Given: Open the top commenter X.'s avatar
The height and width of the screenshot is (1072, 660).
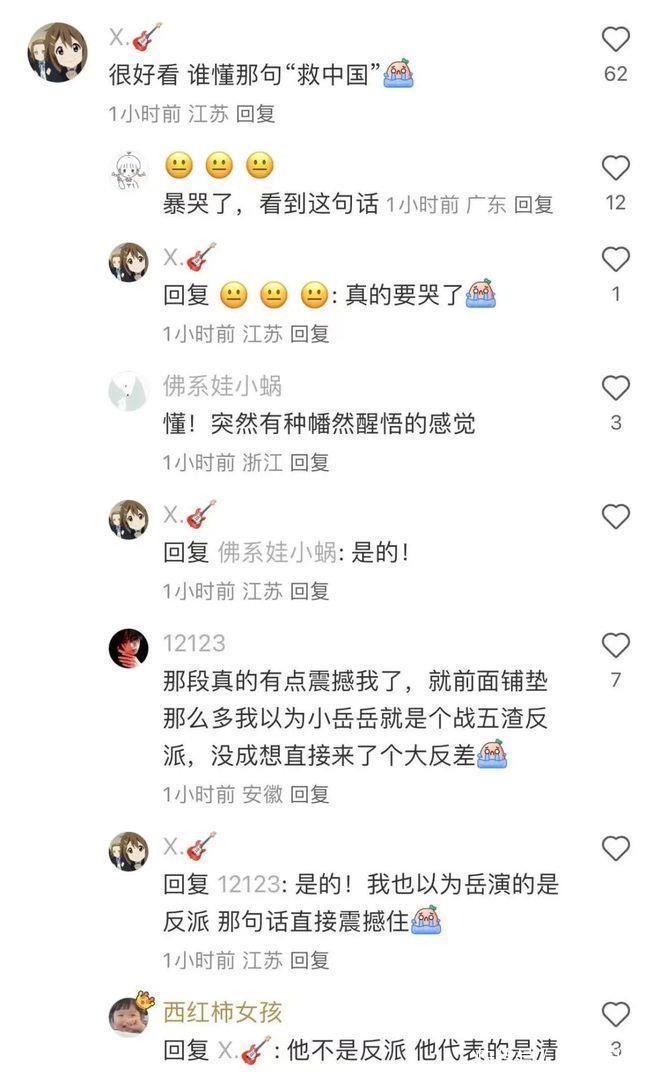Looking at the screenshot, I should [x=57, y=52].
